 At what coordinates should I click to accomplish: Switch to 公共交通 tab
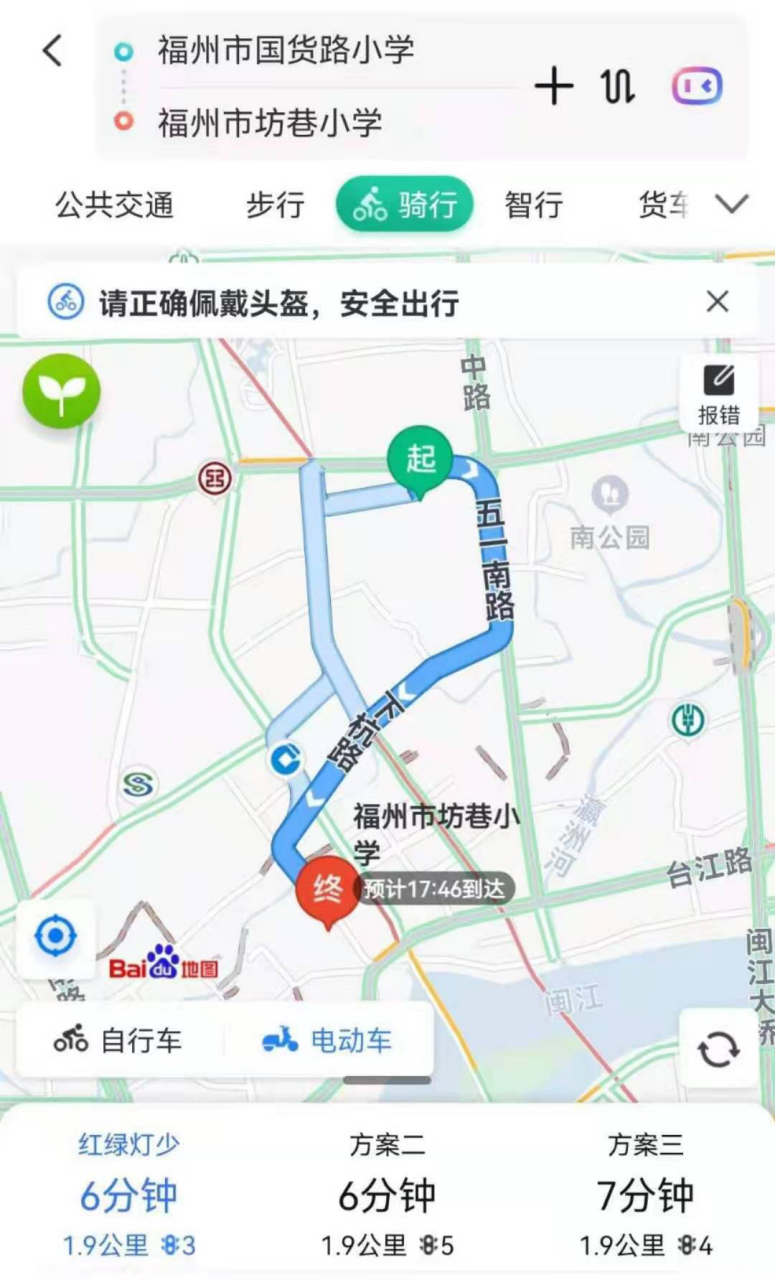tap(114, 205)
